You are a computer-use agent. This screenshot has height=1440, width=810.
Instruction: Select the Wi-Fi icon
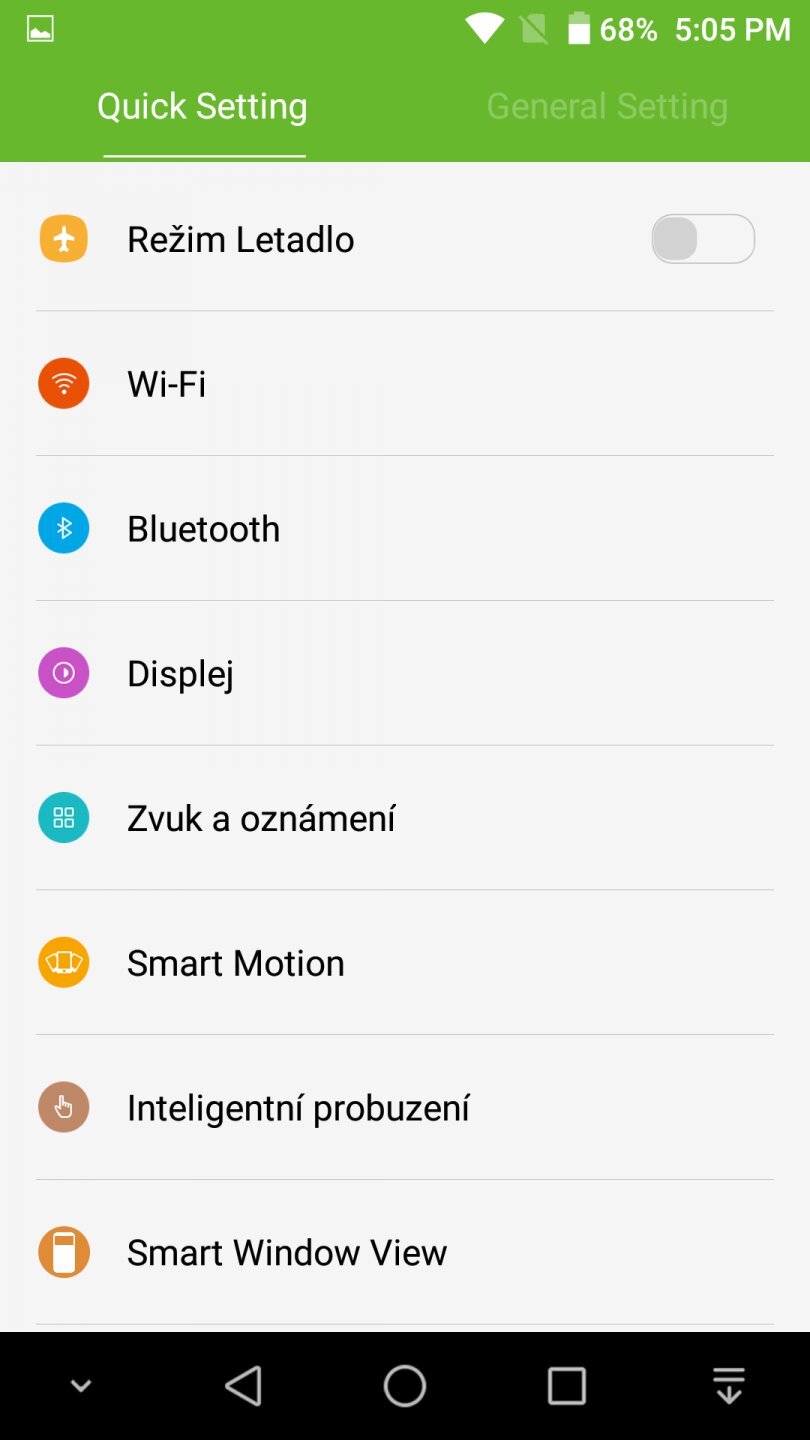coord(63,383)
